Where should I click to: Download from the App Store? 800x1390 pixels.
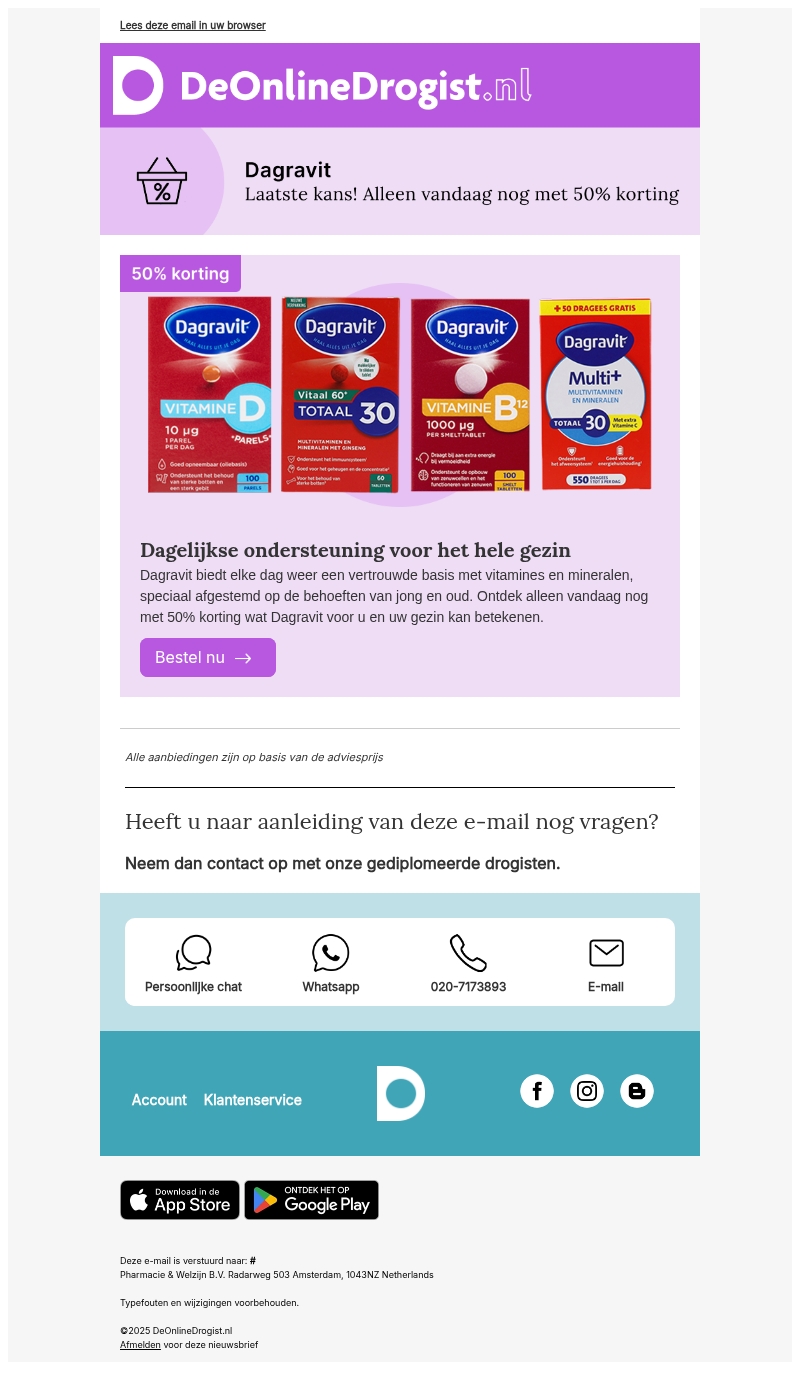coord(180,1200)
